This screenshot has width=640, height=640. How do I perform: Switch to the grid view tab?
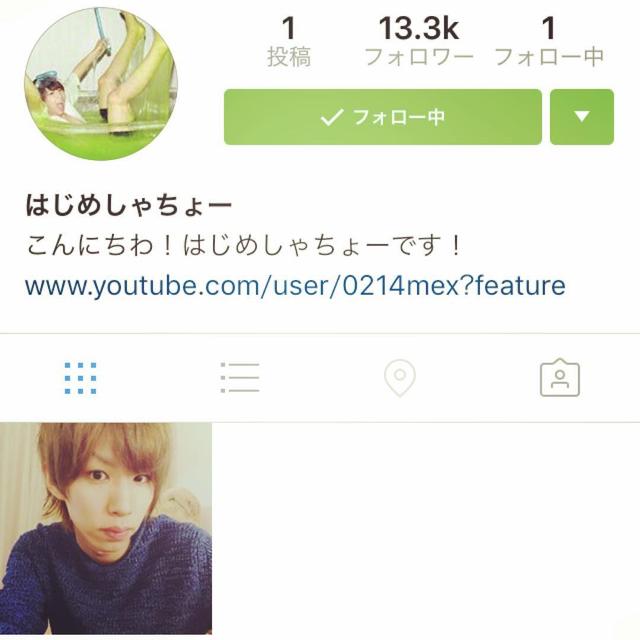coord(80,378)
